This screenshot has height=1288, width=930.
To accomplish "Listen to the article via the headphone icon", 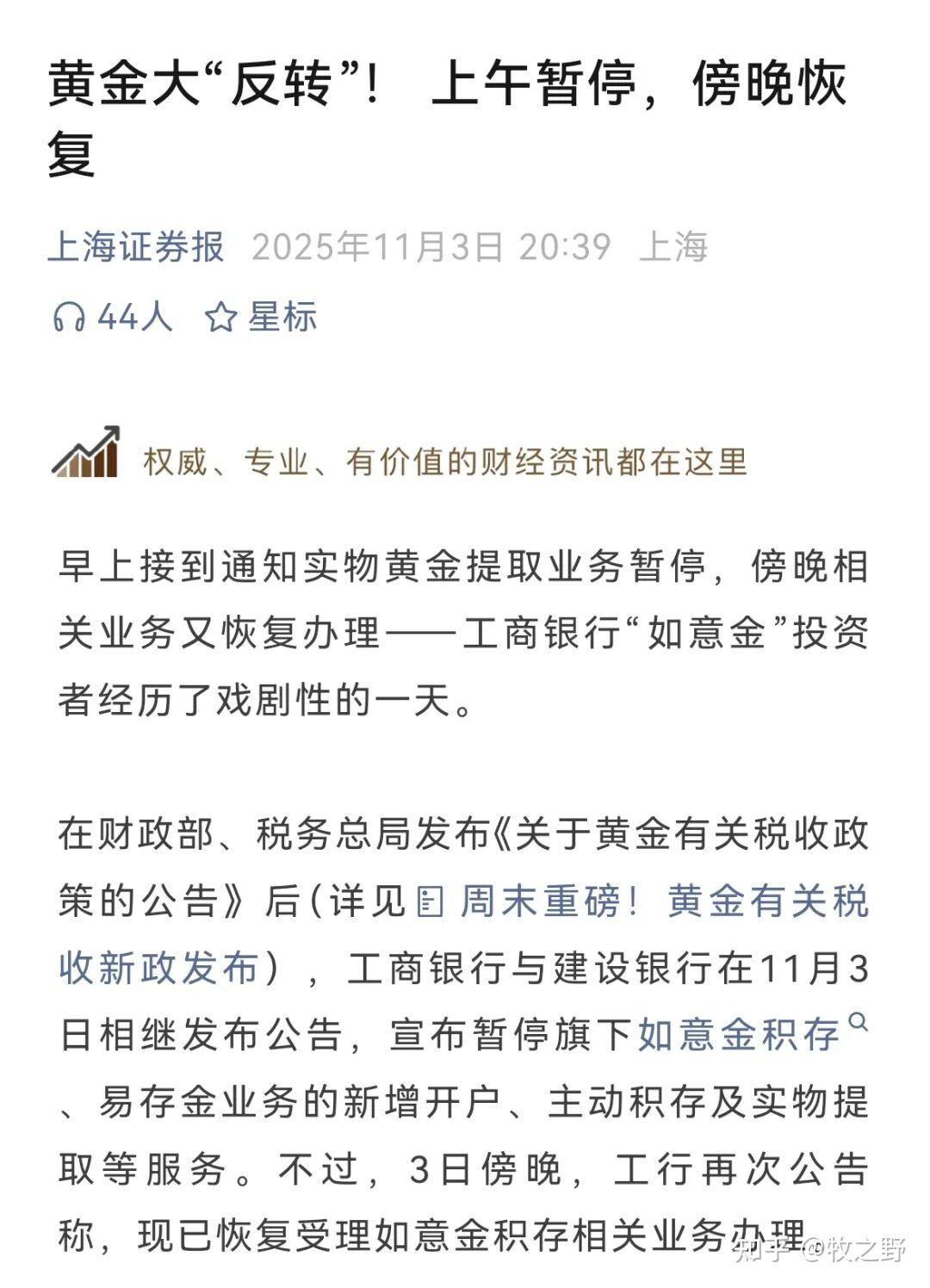I will [69, 317].
